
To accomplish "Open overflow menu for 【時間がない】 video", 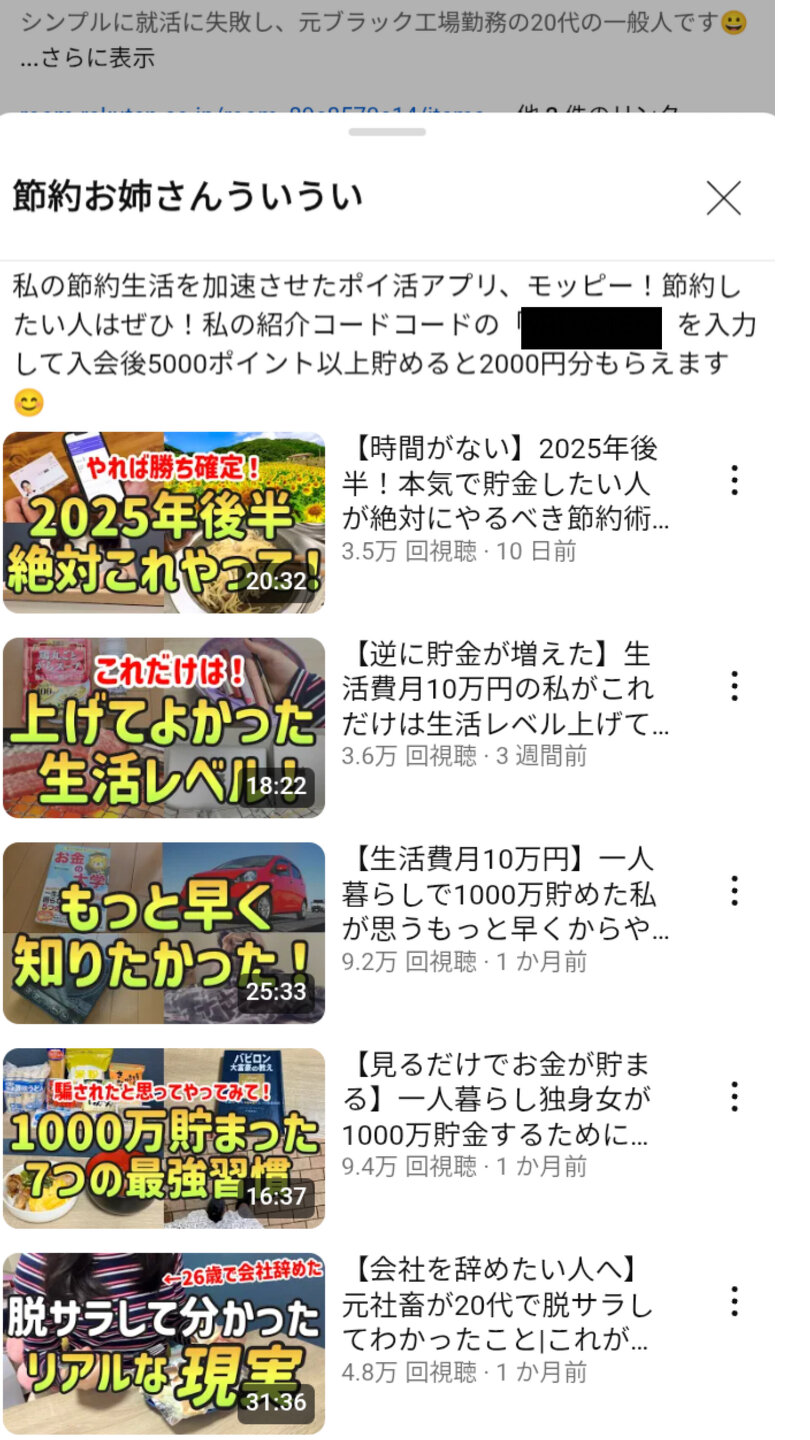I will tap(734, 481).
